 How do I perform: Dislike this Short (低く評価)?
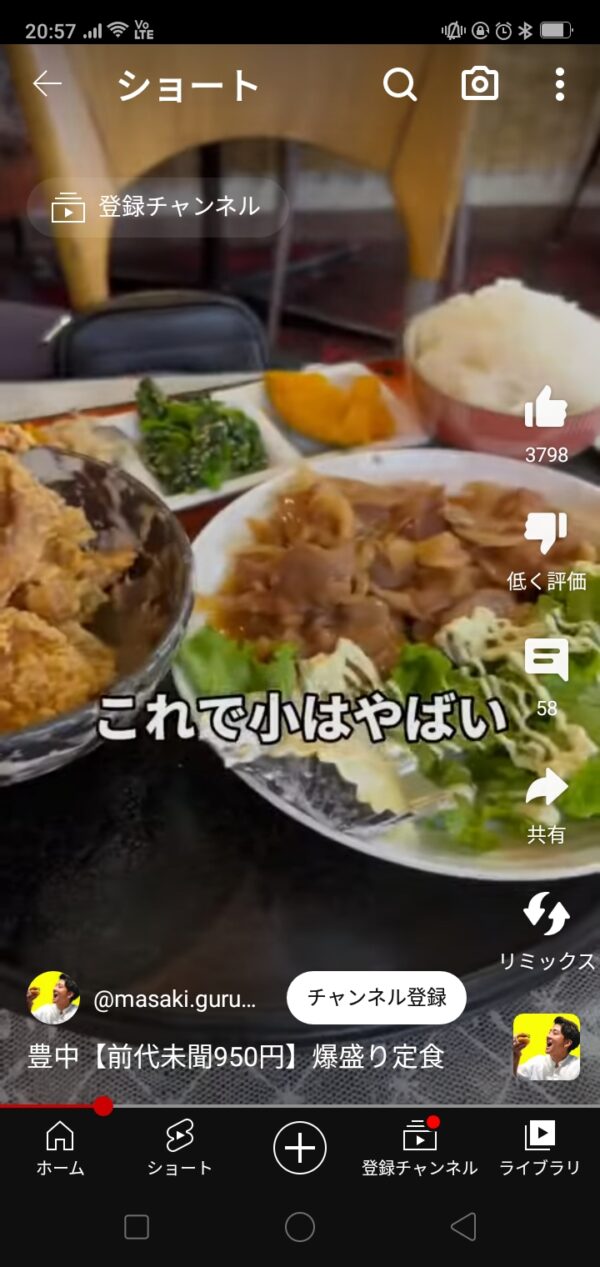coord(546,535)
